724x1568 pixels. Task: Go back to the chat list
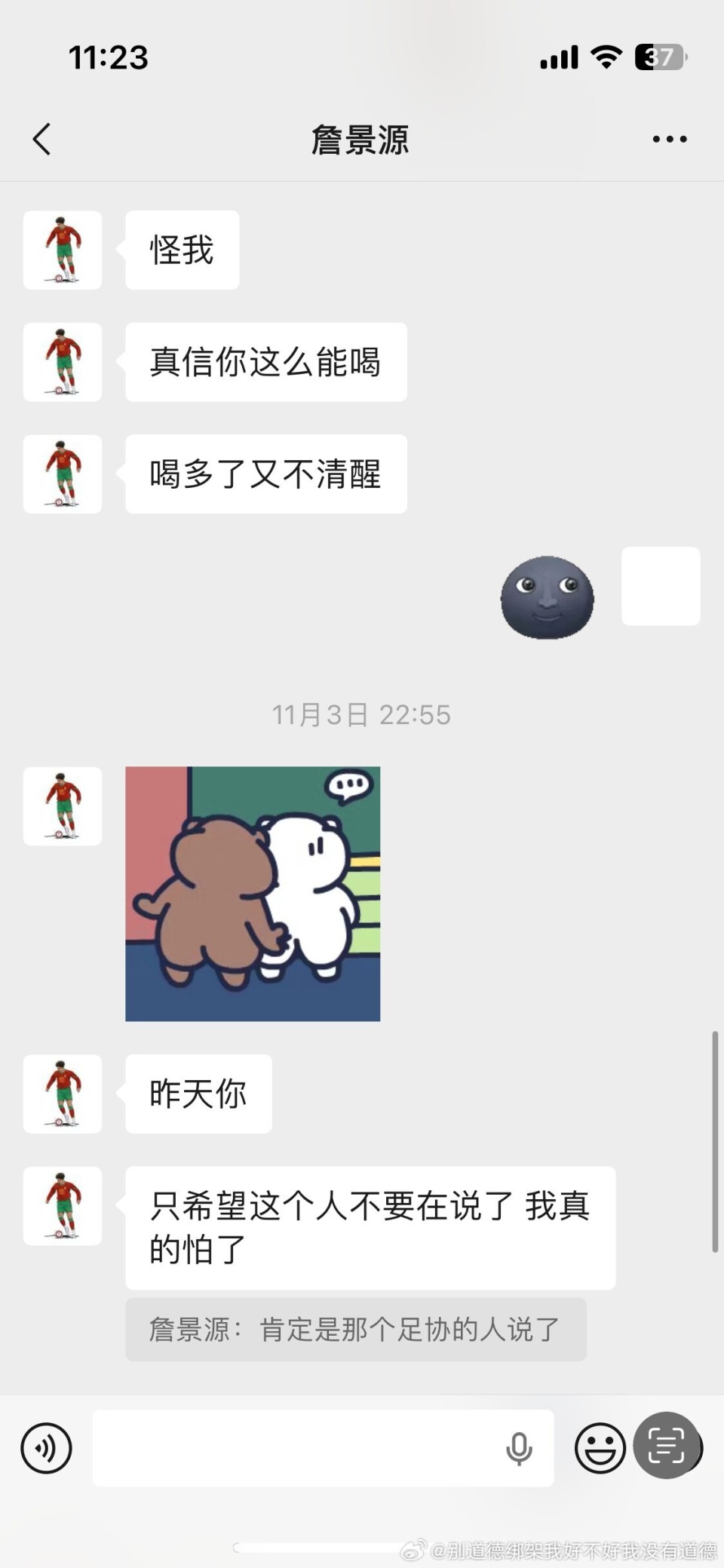(x=43, y=140)
